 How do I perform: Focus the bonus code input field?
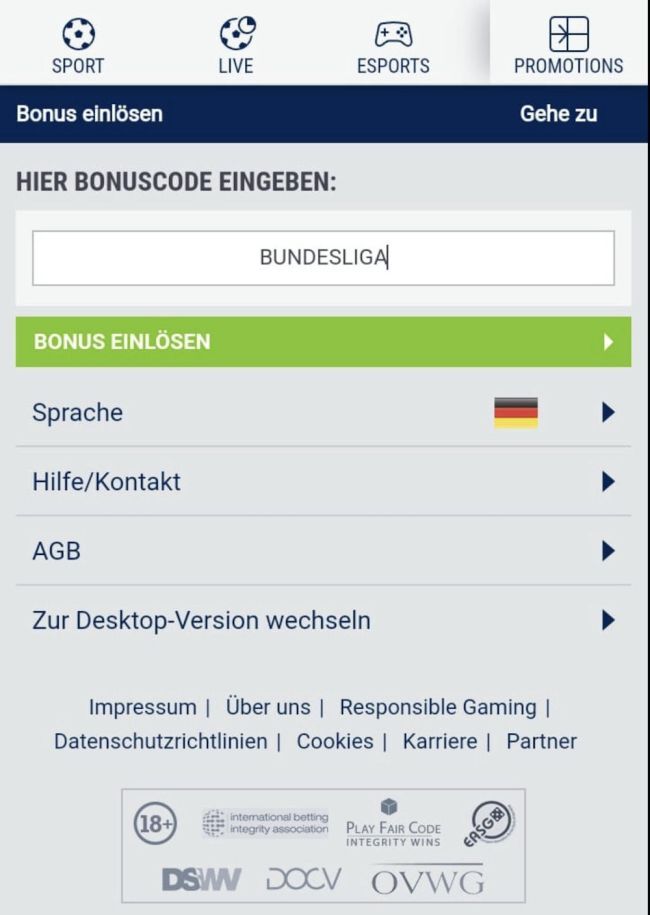tap(323, 258)
